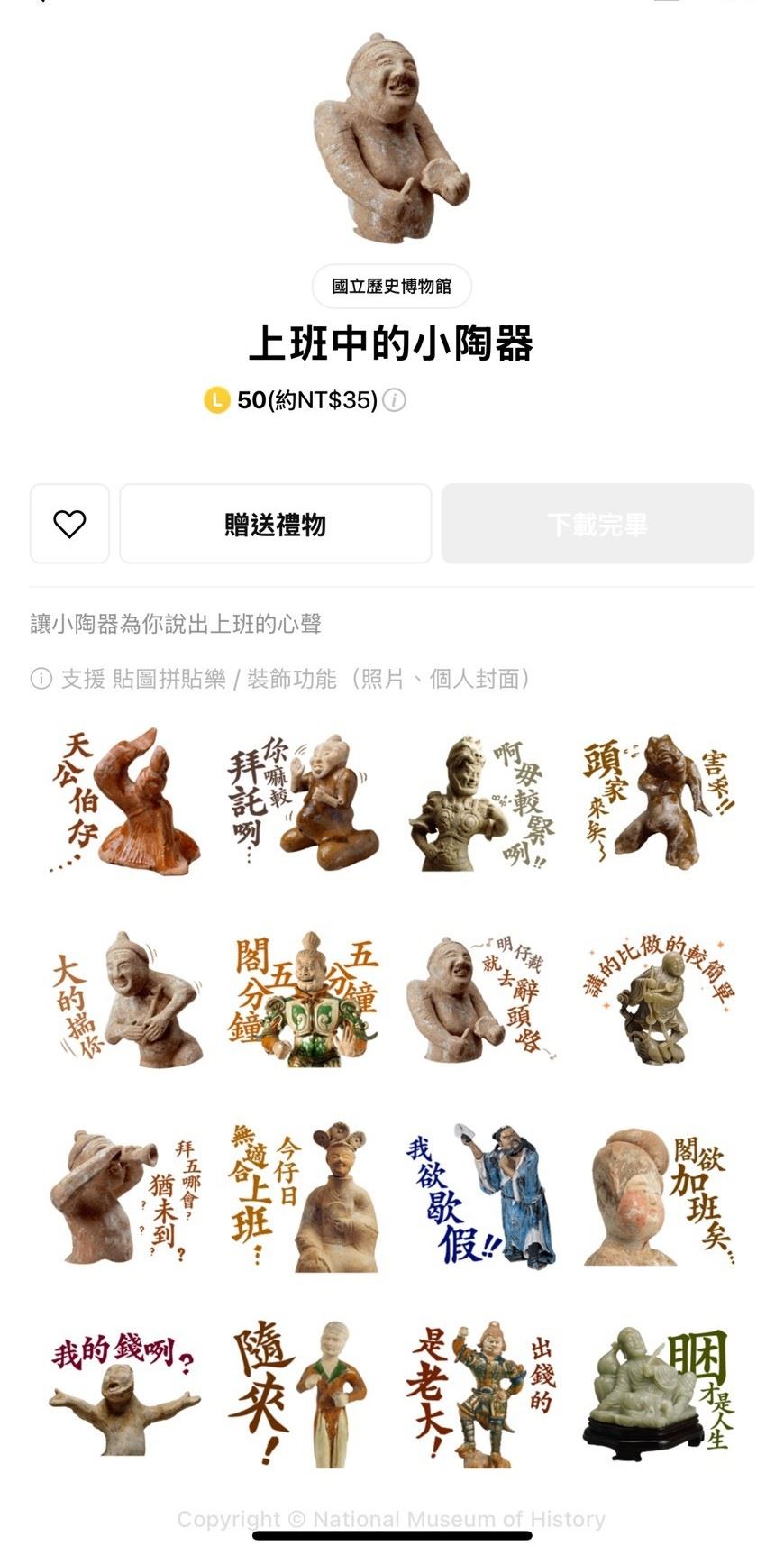This screenshot has width=784, height=1555.
Task: Preview the 睏才是人生 sticker
Action: [x=660, y=1393]
